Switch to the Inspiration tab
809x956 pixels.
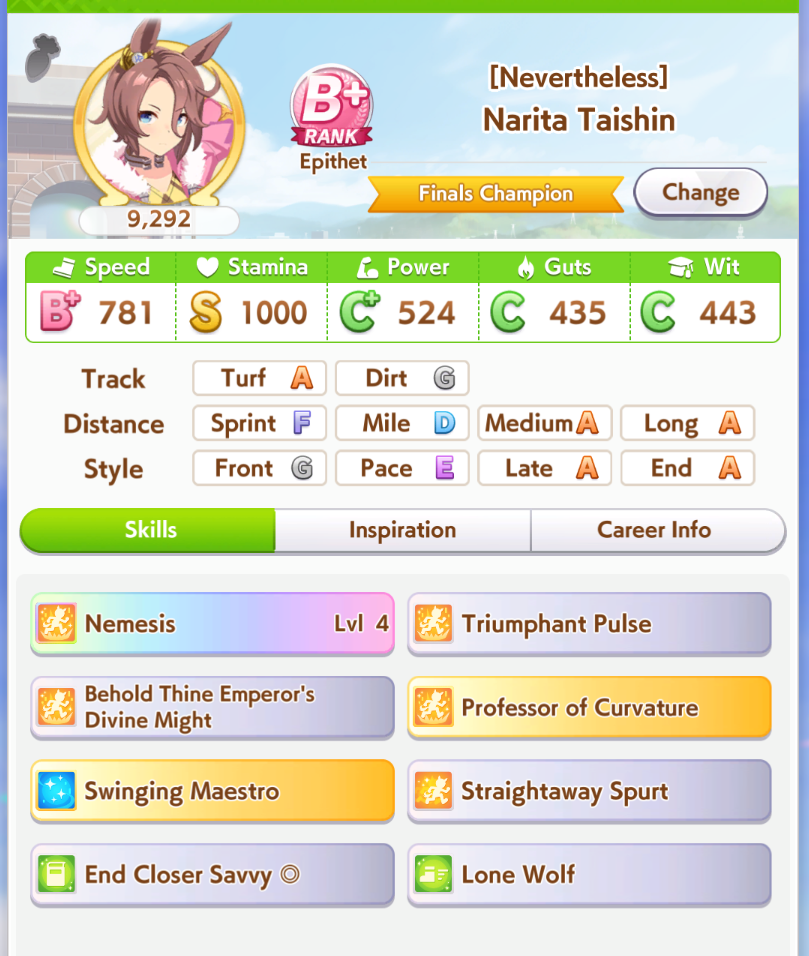[x=402, y=530]
